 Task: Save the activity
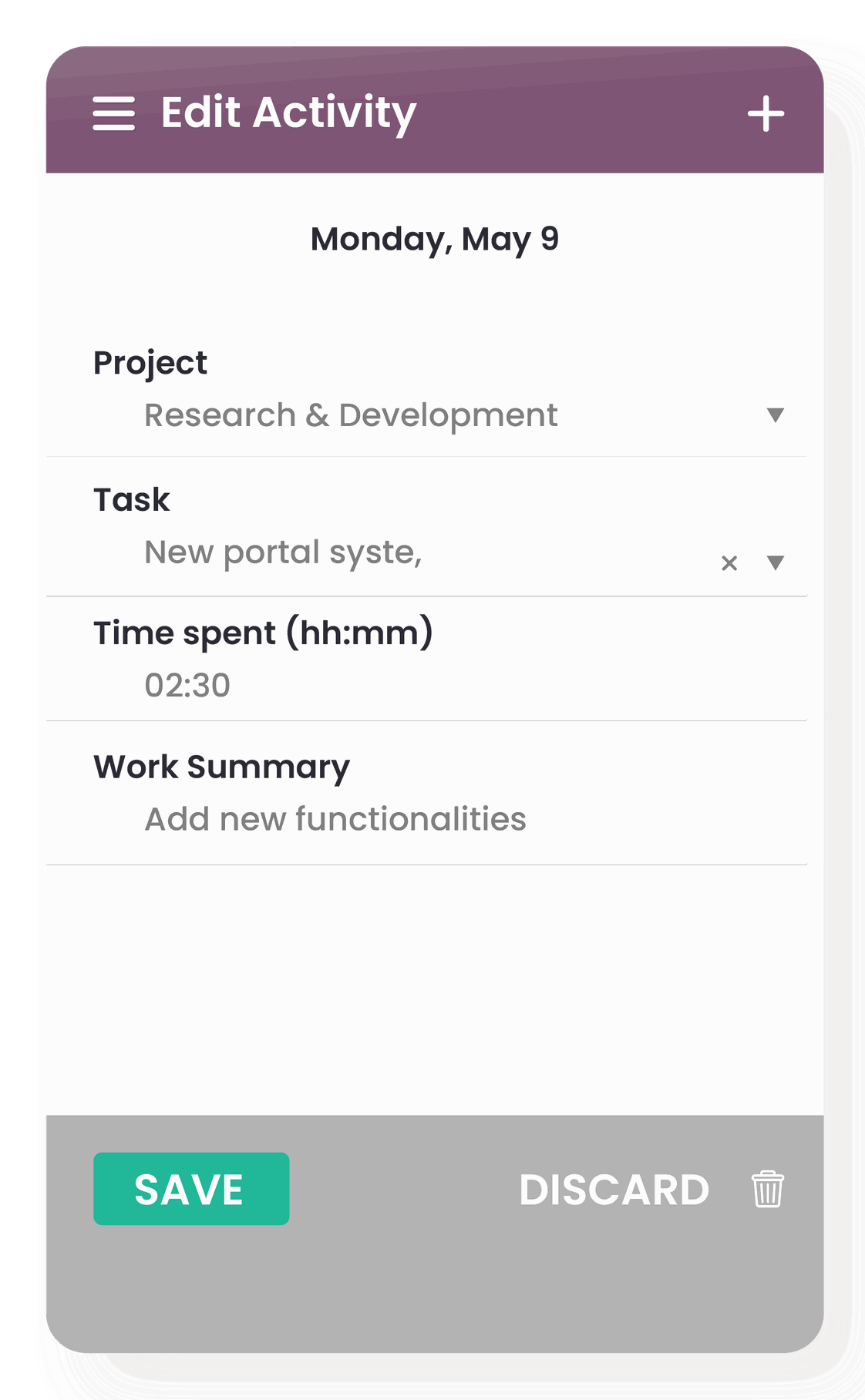pyautogui.click(x=191, y=1188)
